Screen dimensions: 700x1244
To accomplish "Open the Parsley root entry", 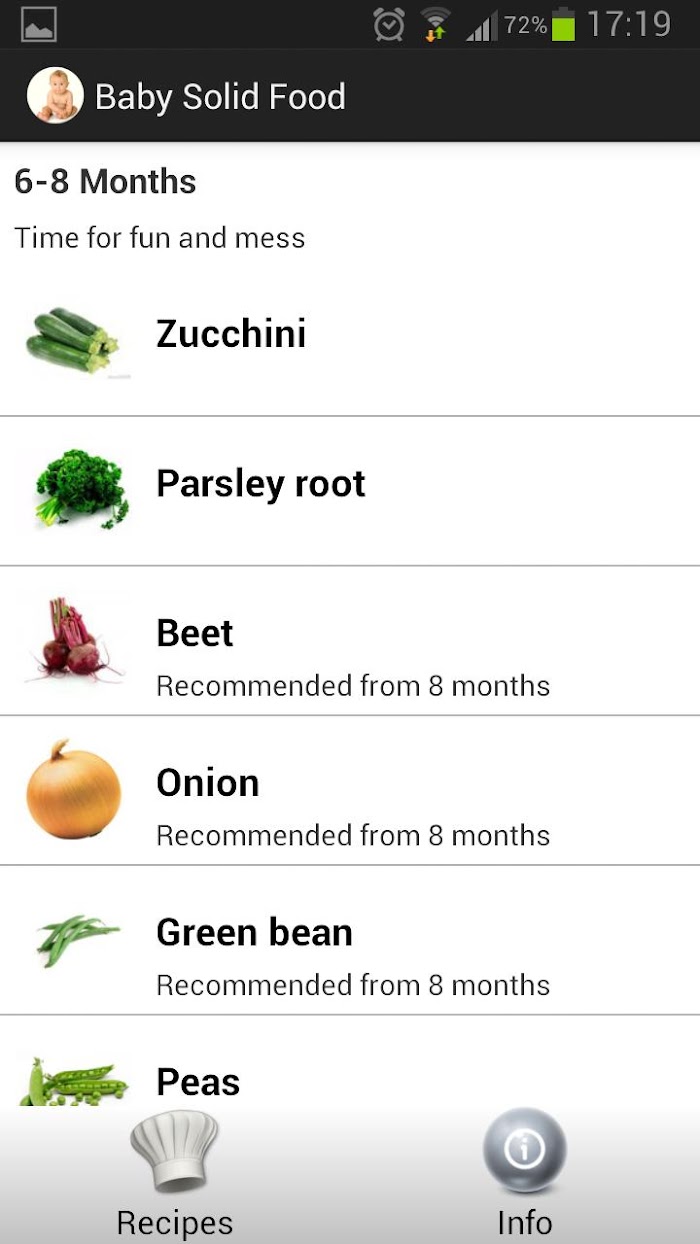I will click(350, 491).
